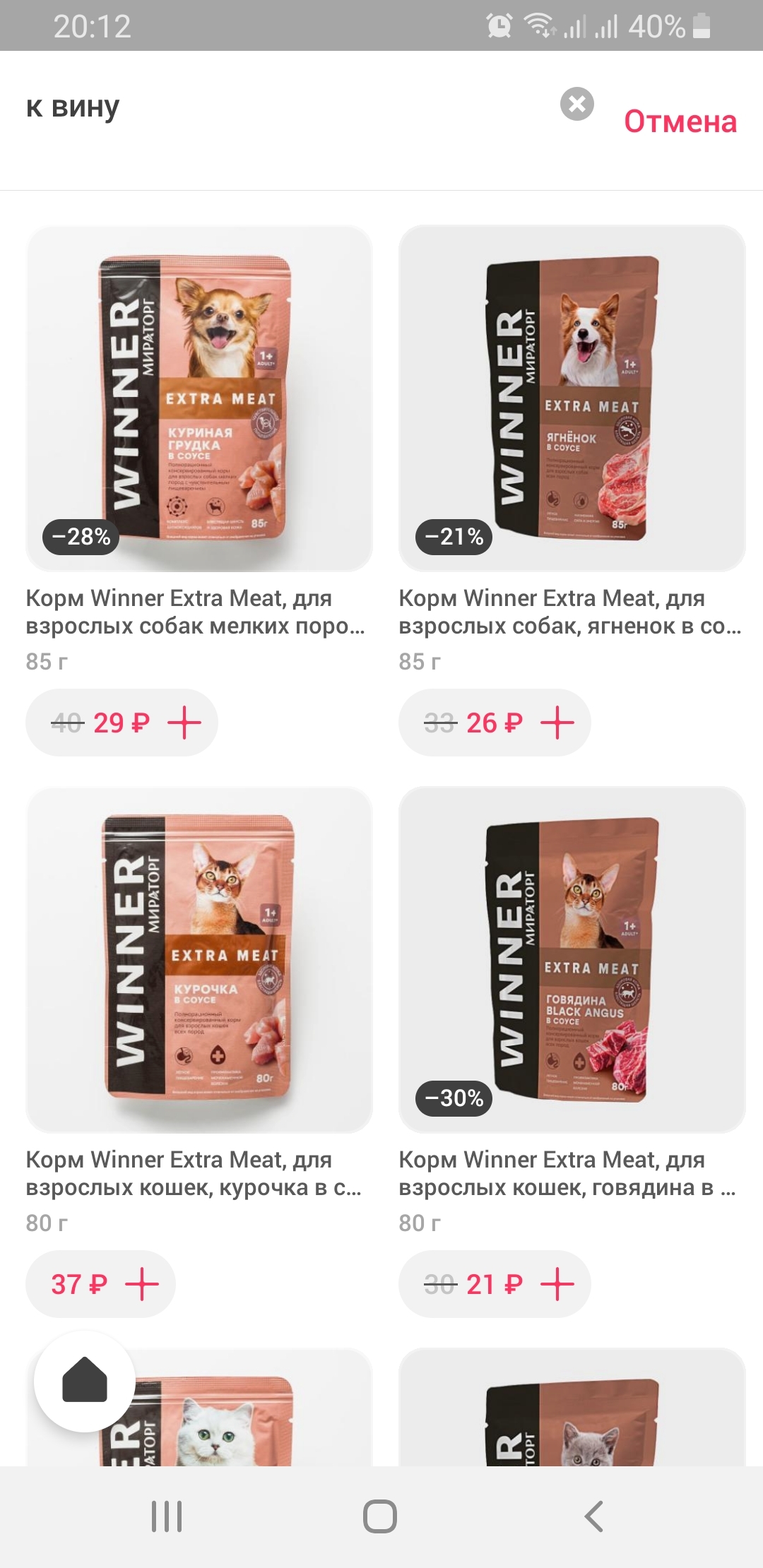The image size is (763, 1568).
Task: Open the Winner lamb in sauce dog food card
Action: point(572,398)
